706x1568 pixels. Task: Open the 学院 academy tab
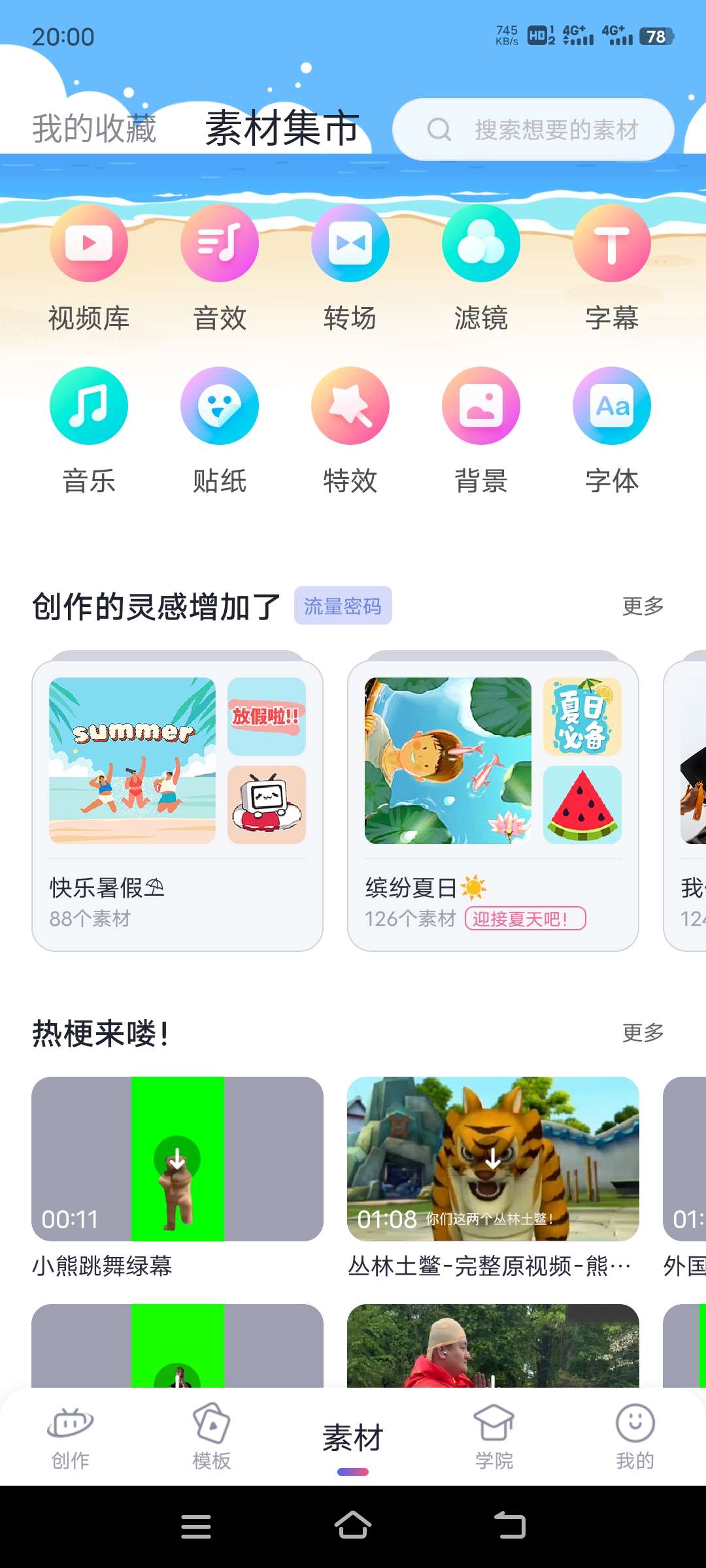pyautogui.click(x=494, y=1444)
